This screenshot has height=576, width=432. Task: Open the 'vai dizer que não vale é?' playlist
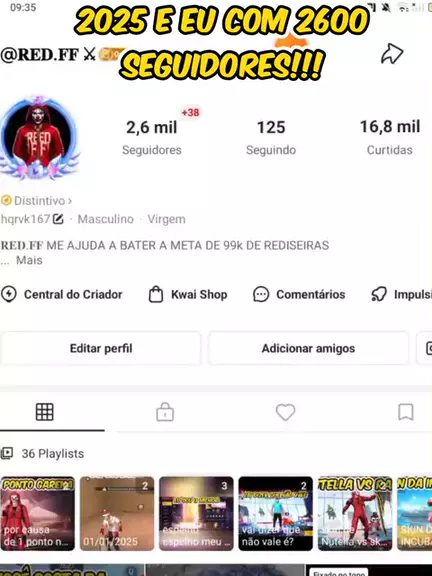(x=276, y=514)
